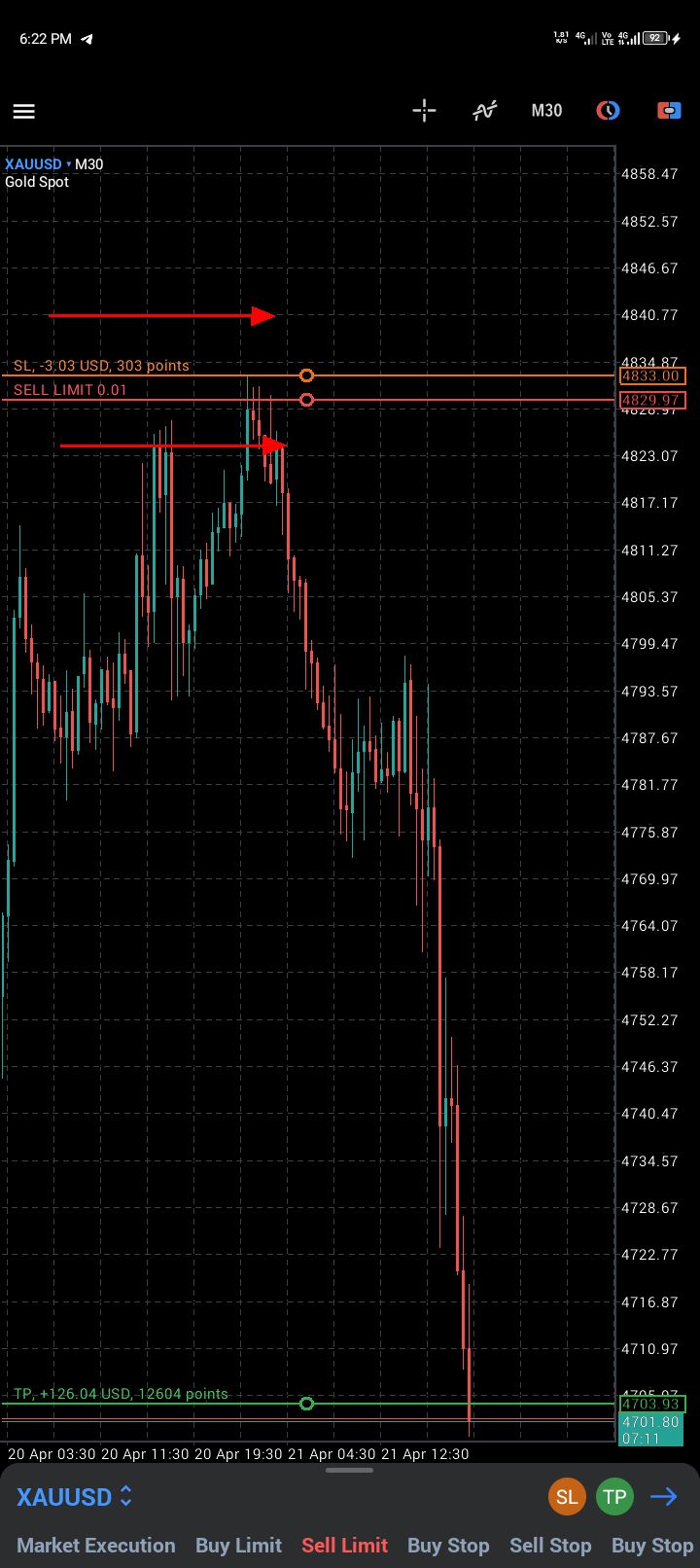This screenshot has height=1568, width=700.
Task: Select the Sell Limit order type
Action: [x=344, y=1546]
